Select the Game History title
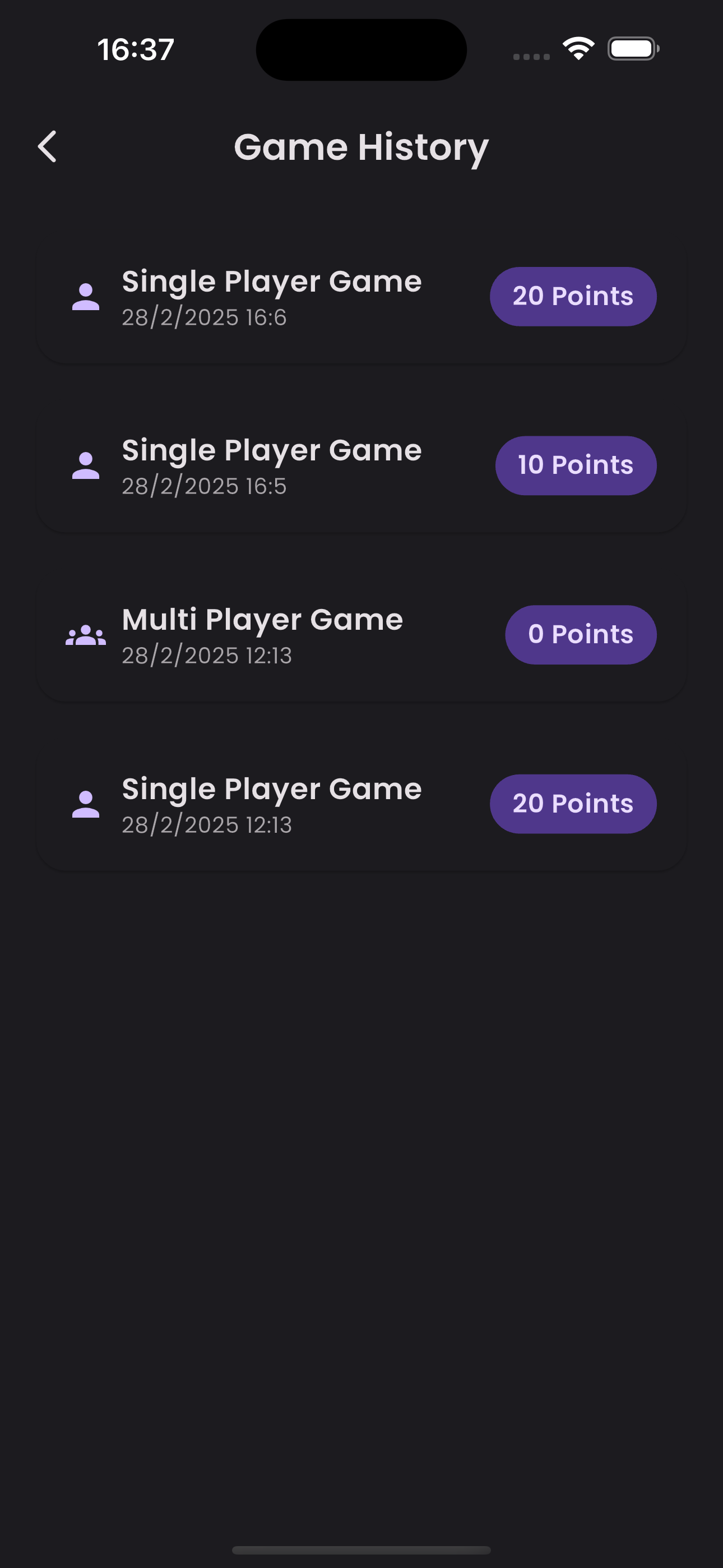Viewport: 723px width, 1568px height. 361,146
